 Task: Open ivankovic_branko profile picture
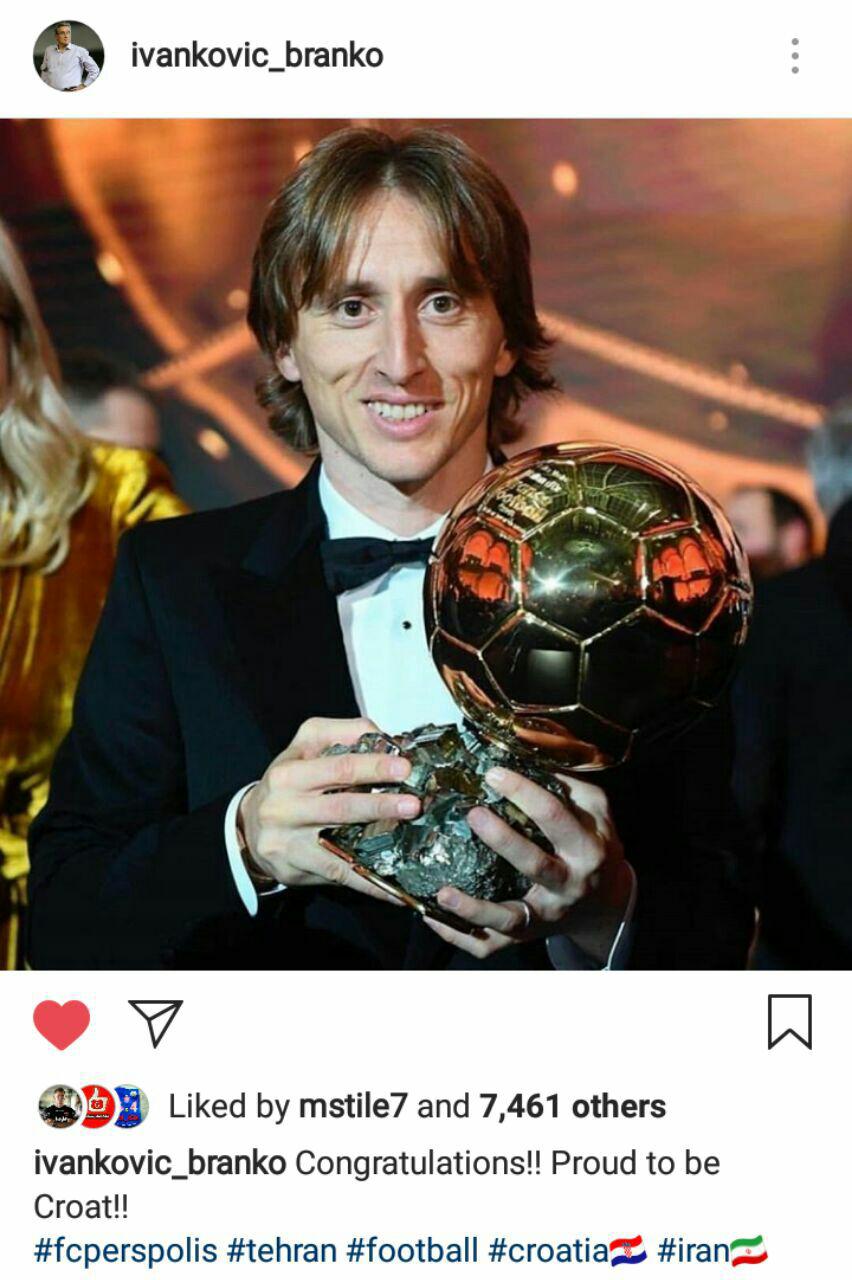[x=68, y=56]
